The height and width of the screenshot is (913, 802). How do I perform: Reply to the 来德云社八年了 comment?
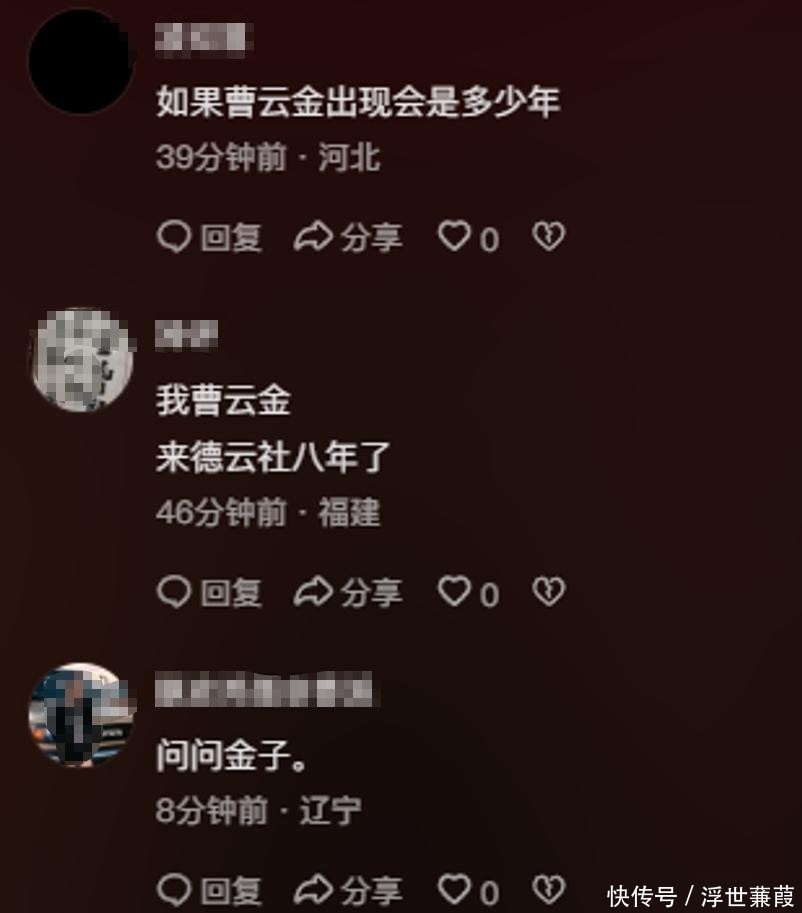[210, 592]
